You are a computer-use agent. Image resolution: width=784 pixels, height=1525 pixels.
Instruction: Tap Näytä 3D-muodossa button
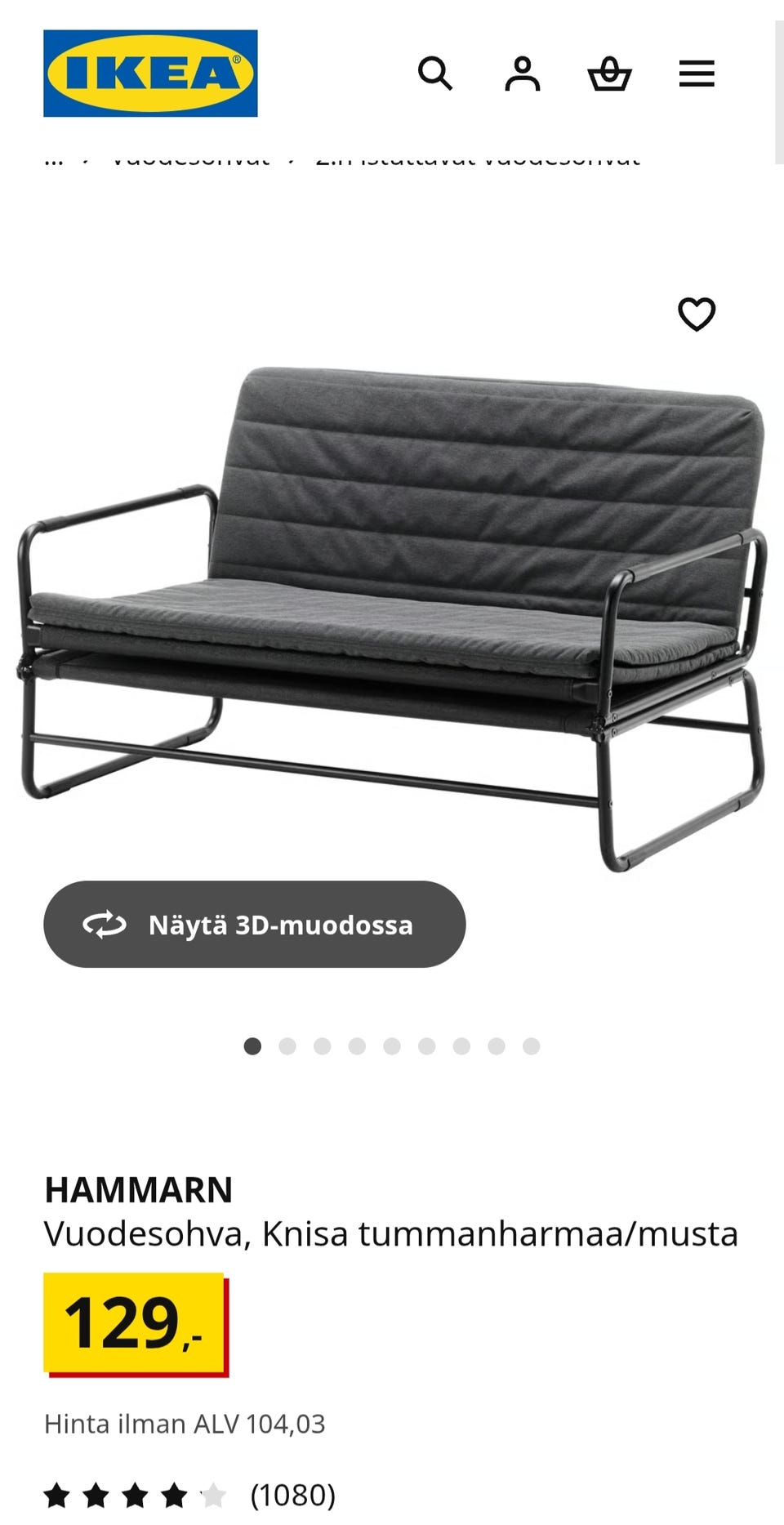254,924
